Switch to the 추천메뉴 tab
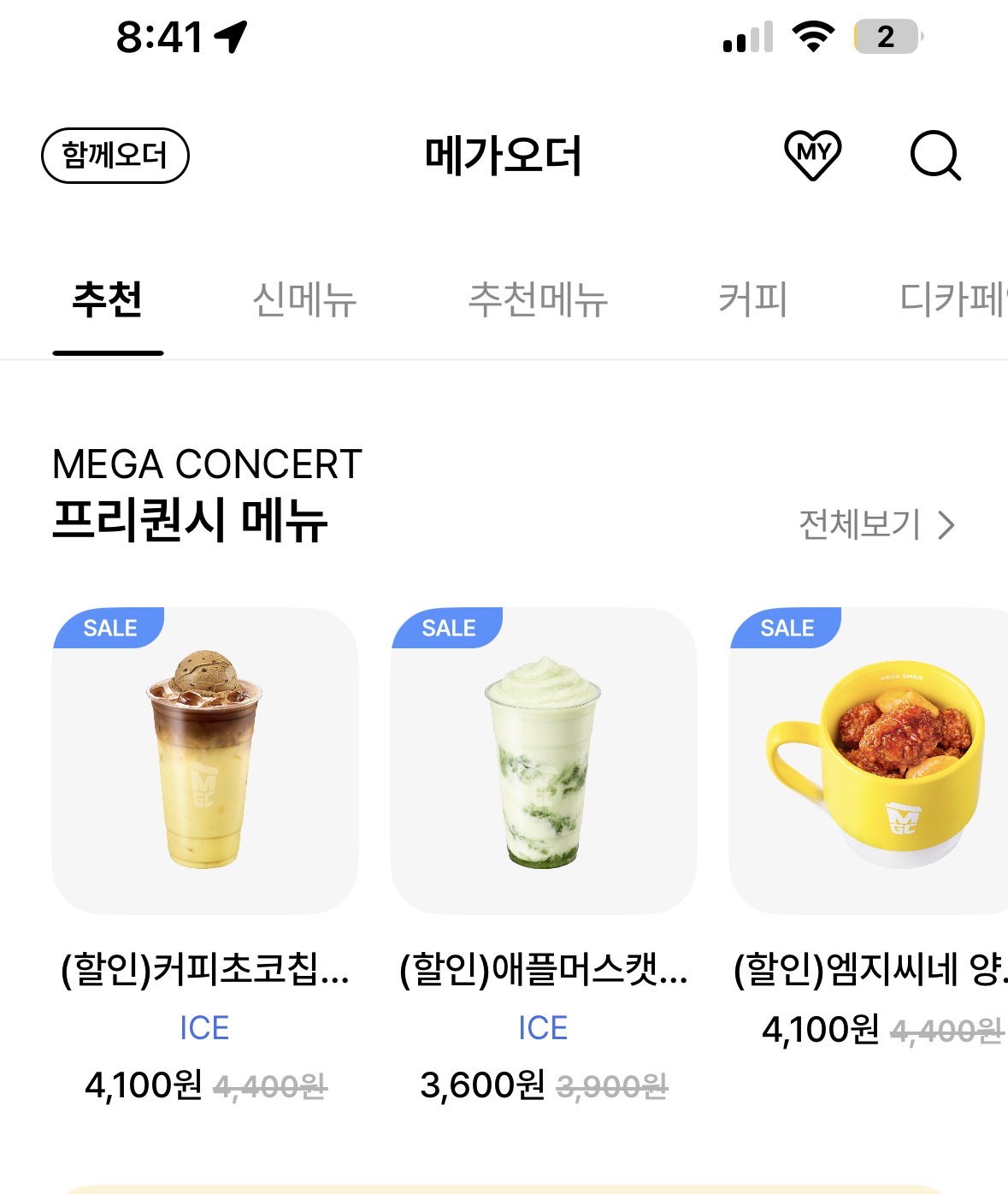Screen dimensions: 1008x1194 [538, 300]
